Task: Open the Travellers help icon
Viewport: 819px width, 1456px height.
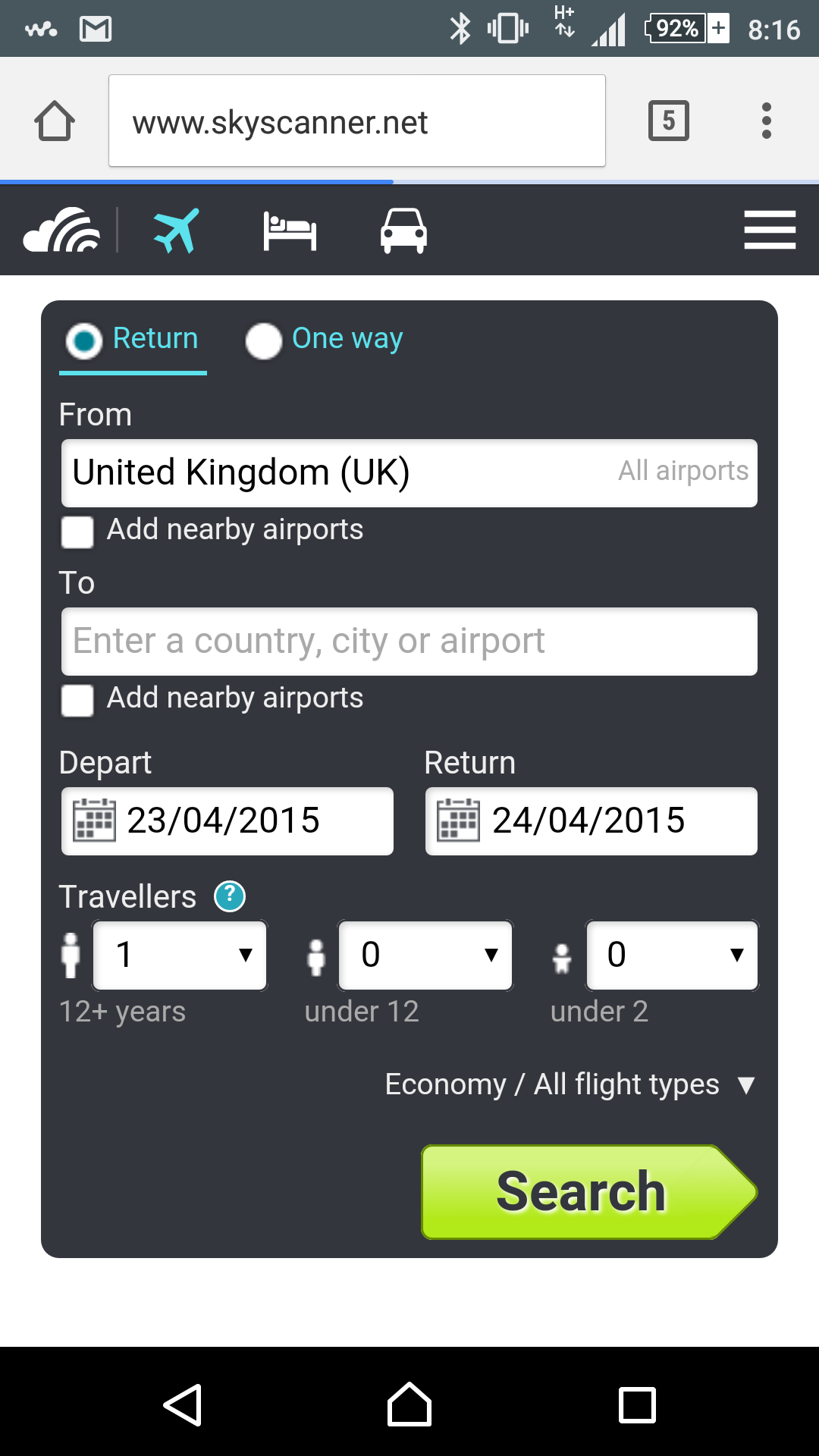Action: pyautogui.click(x=230, y=896)
